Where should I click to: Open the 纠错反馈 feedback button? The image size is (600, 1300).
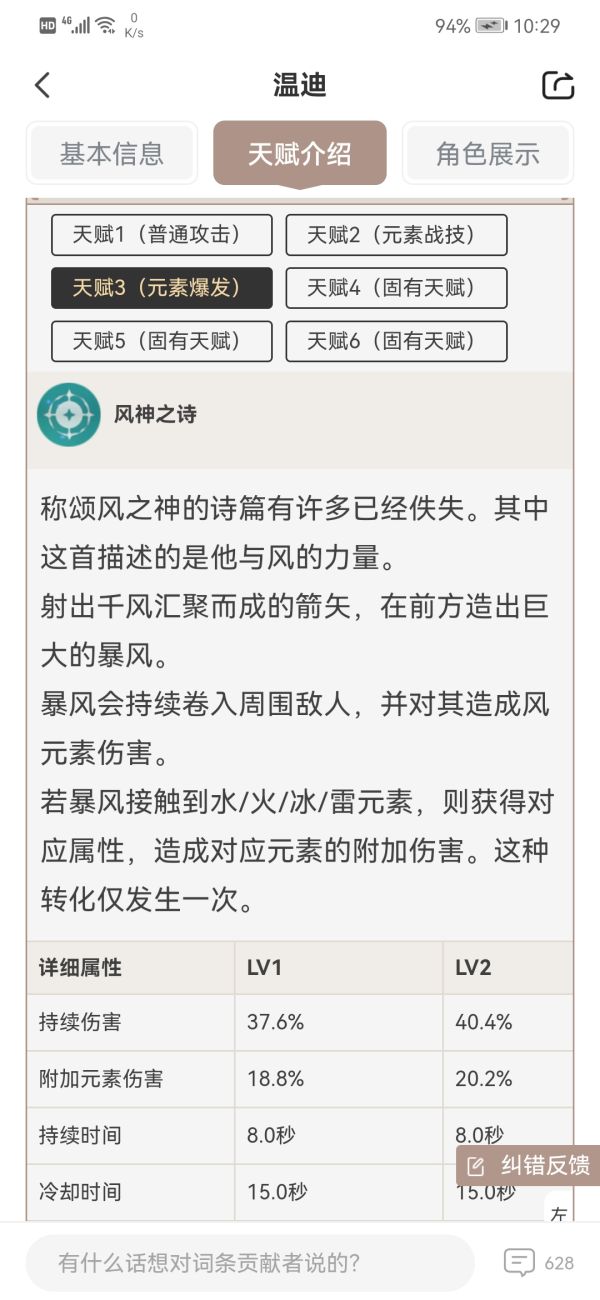[x=530, y=1165]
